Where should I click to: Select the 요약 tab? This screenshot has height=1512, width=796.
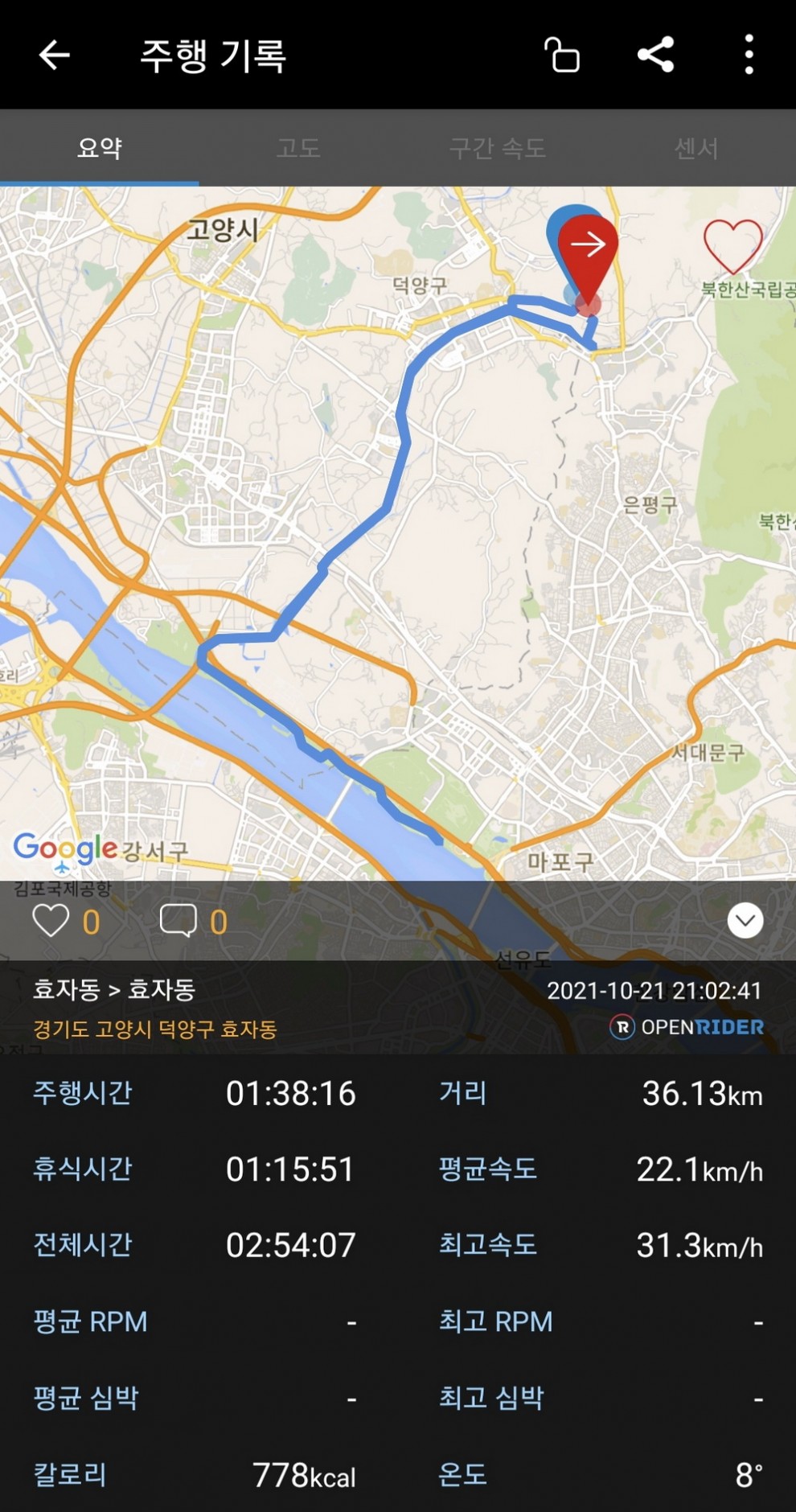[100, 148]
